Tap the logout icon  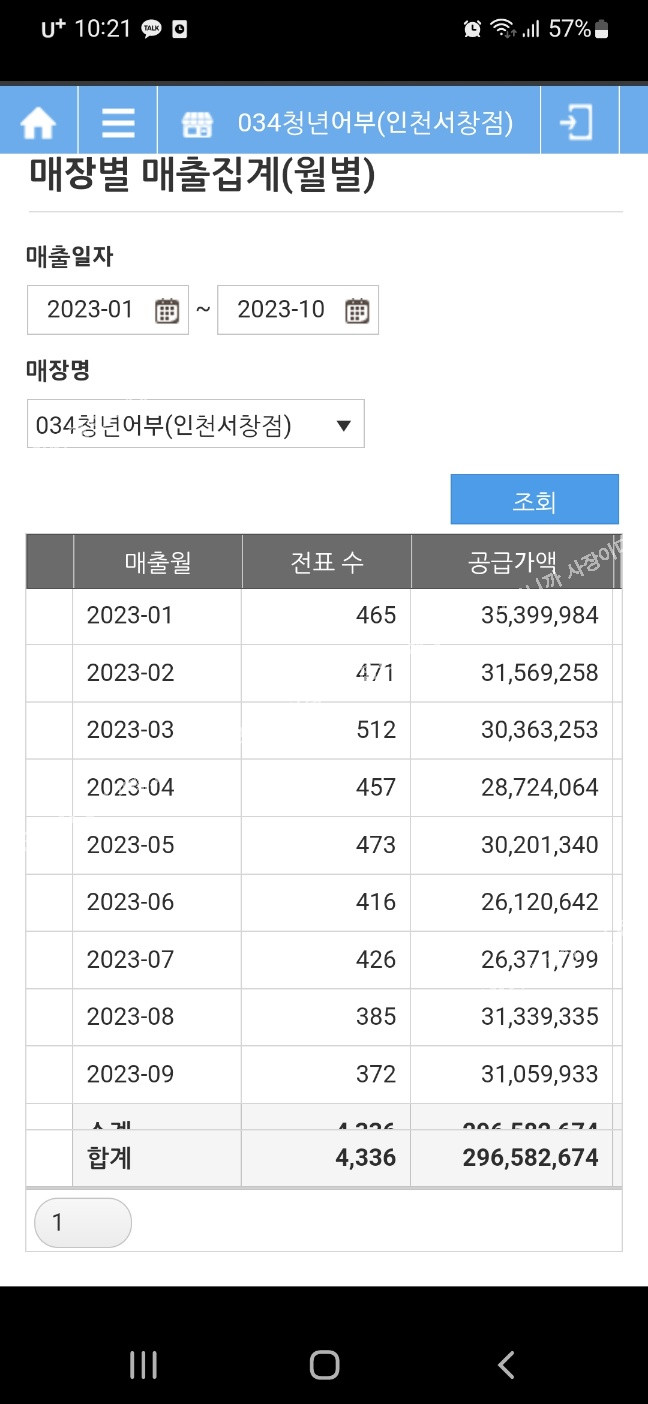577,123
